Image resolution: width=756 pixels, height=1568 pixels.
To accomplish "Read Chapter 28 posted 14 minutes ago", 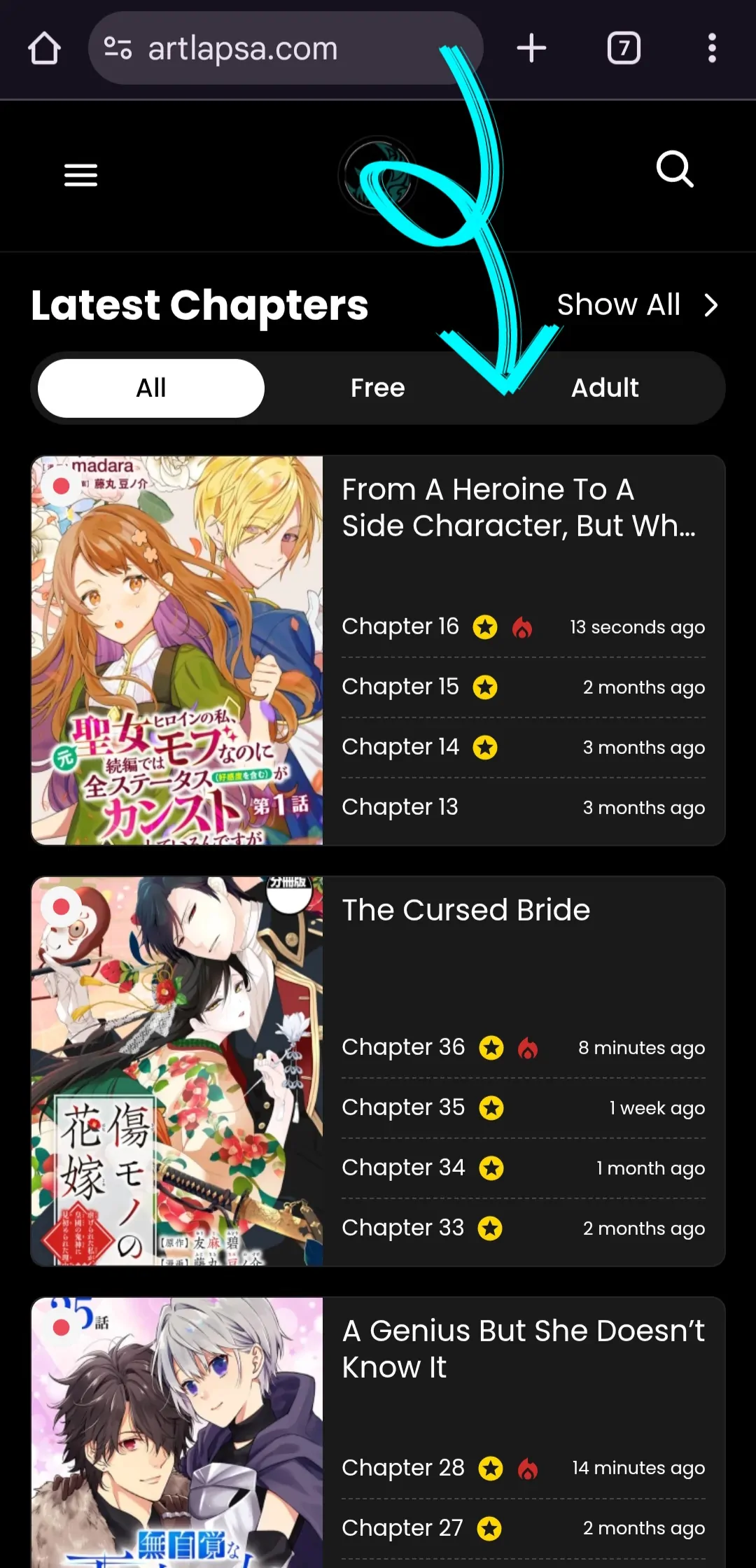I will click(403, 1467).
